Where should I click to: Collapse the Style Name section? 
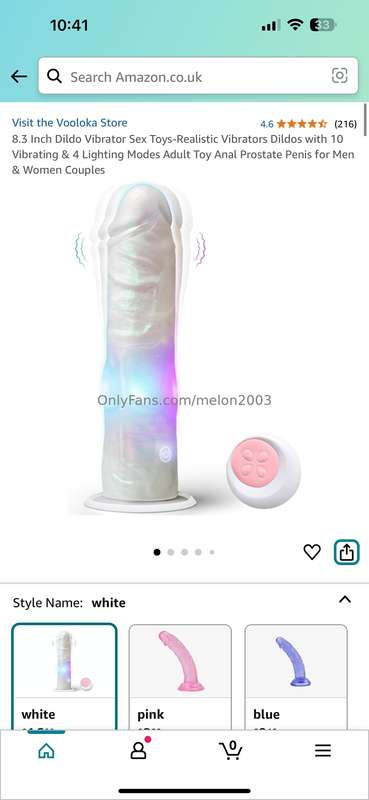(345, 599)
